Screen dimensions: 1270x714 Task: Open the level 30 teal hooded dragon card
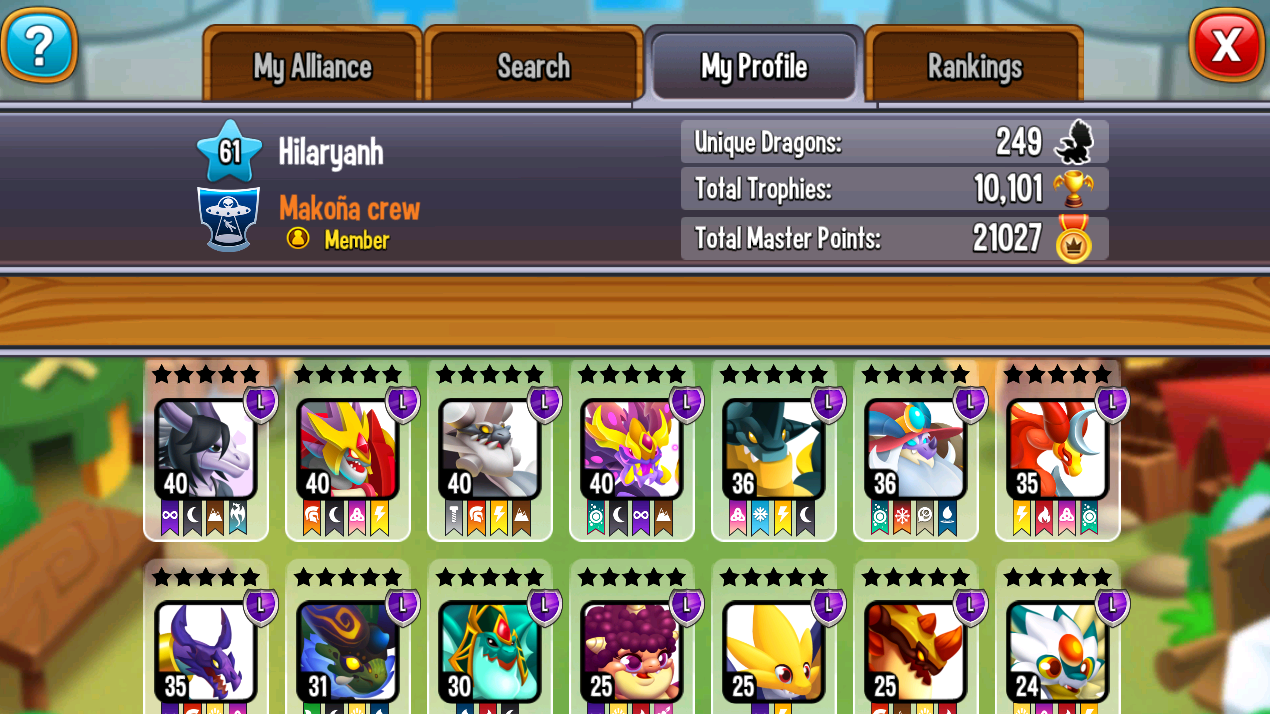[x=490, y=650]
